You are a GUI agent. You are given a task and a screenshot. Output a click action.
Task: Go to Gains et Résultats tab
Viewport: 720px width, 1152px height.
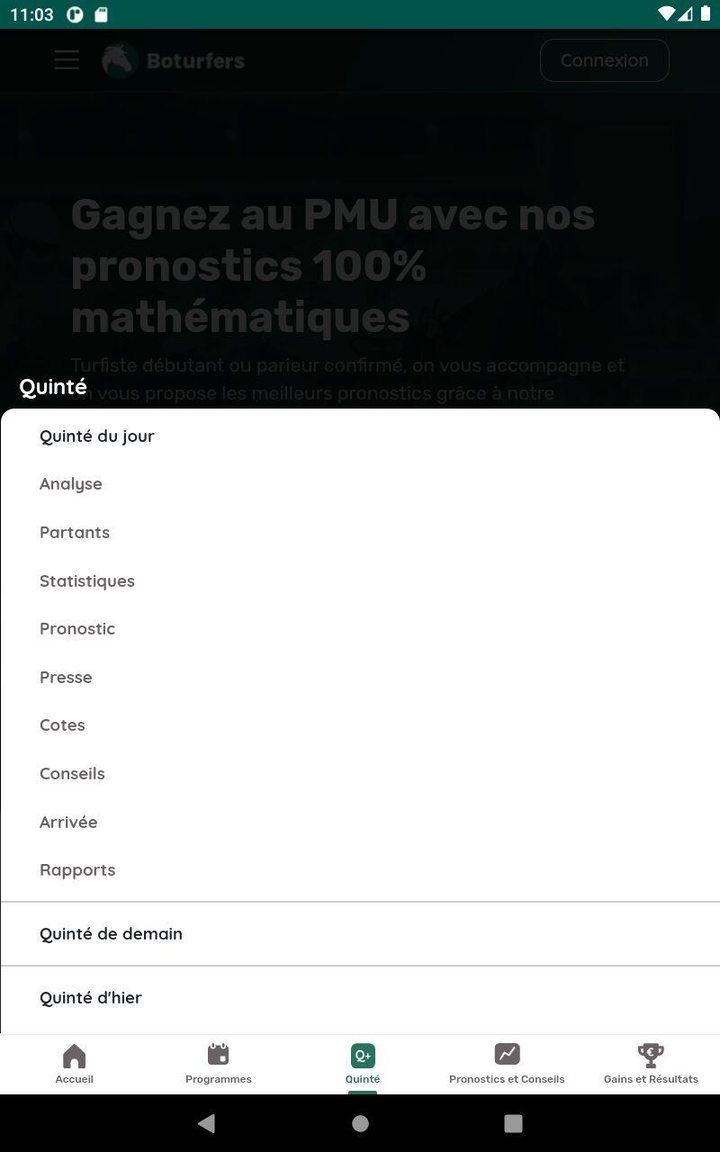coord(651,1064)
